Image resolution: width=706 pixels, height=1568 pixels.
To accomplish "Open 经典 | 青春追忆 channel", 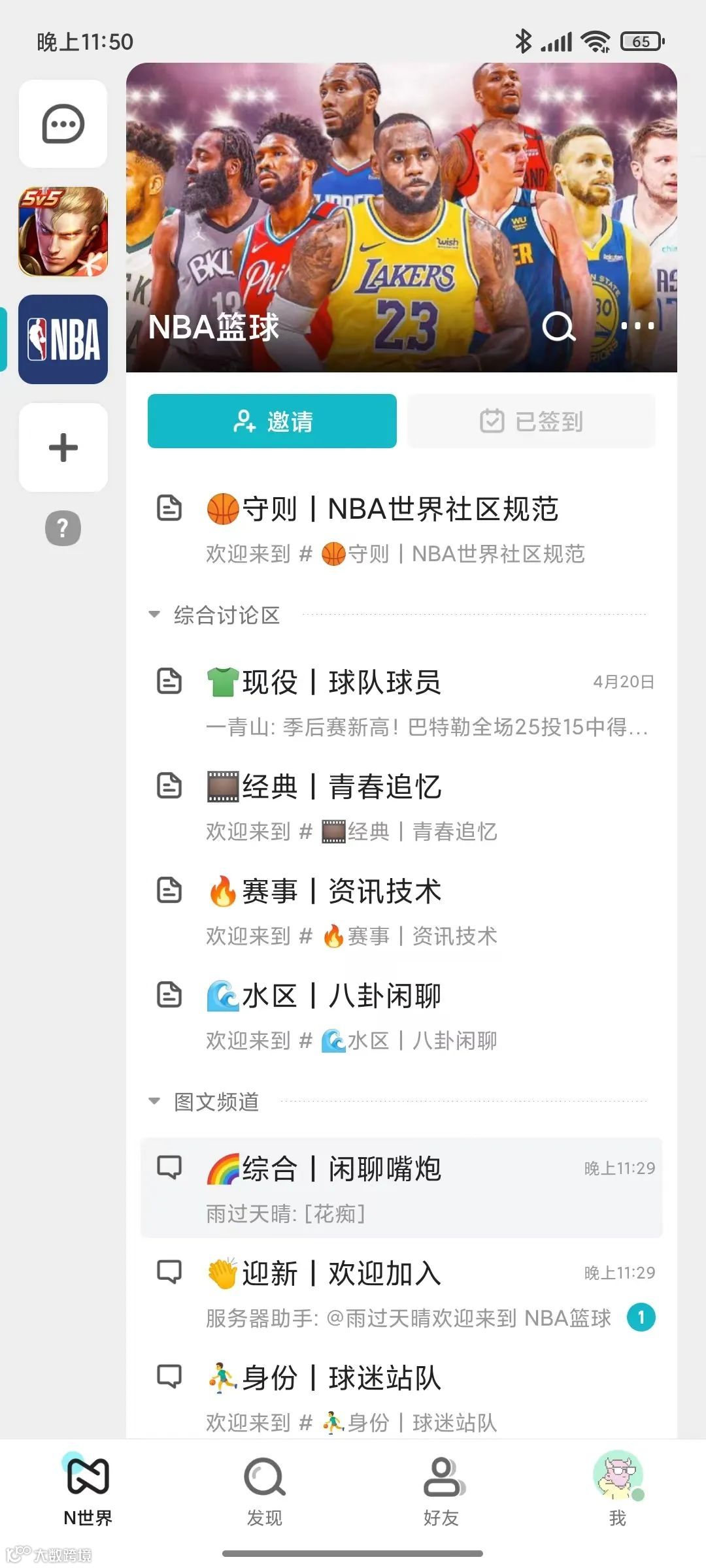I will 401,808.
